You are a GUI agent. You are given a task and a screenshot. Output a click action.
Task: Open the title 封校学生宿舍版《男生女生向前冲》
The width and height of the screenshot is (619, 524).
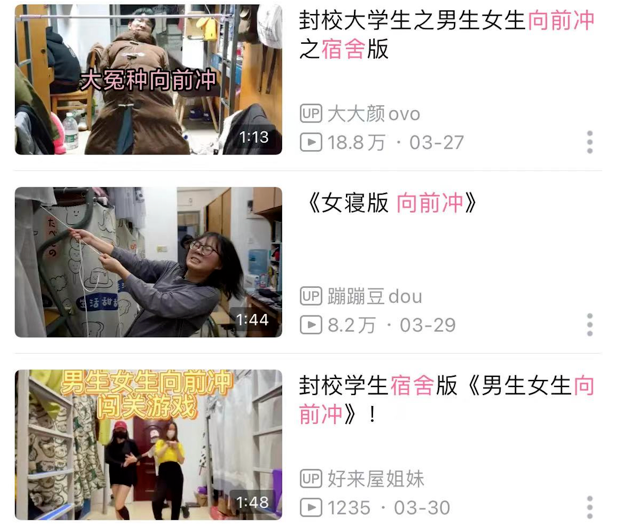446,399
